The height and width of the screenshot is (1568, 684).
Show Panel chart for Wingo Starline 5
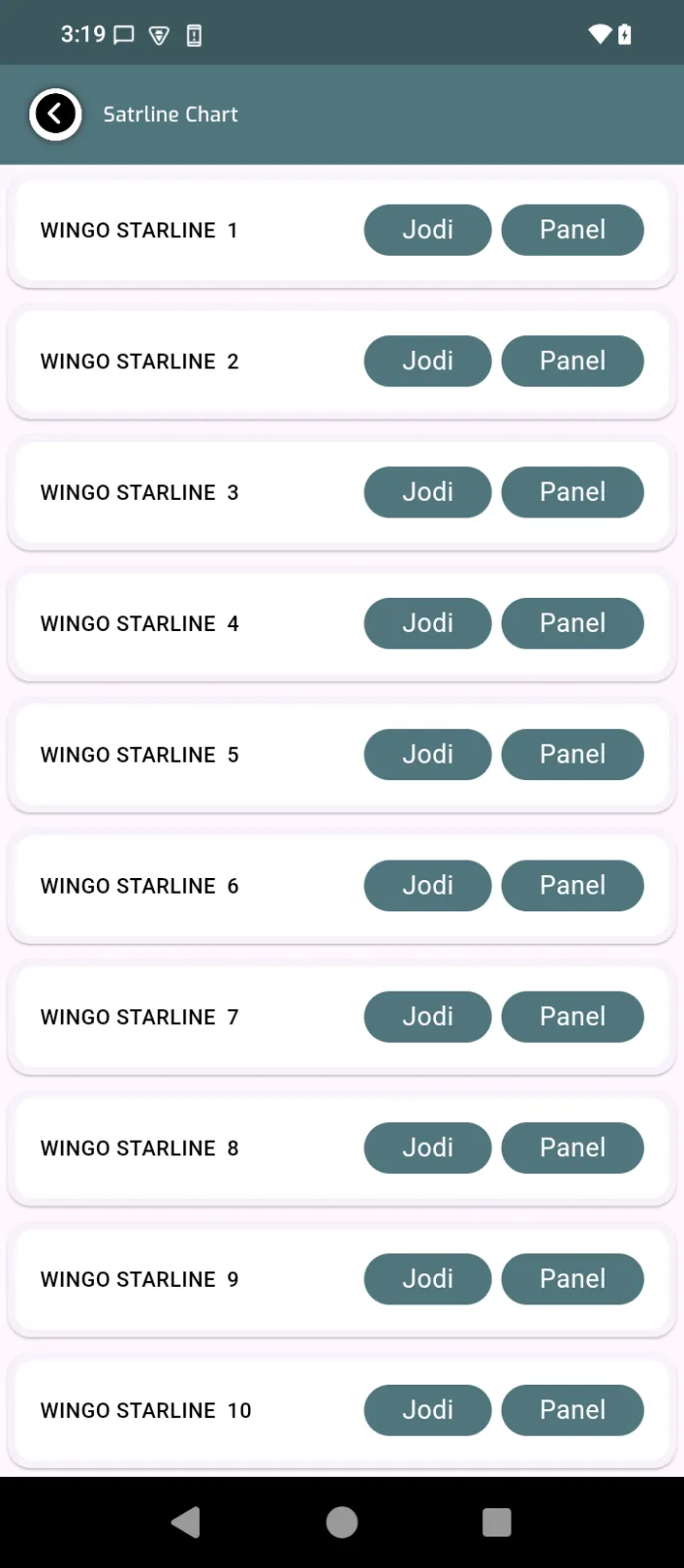click(x=572, y=755)
